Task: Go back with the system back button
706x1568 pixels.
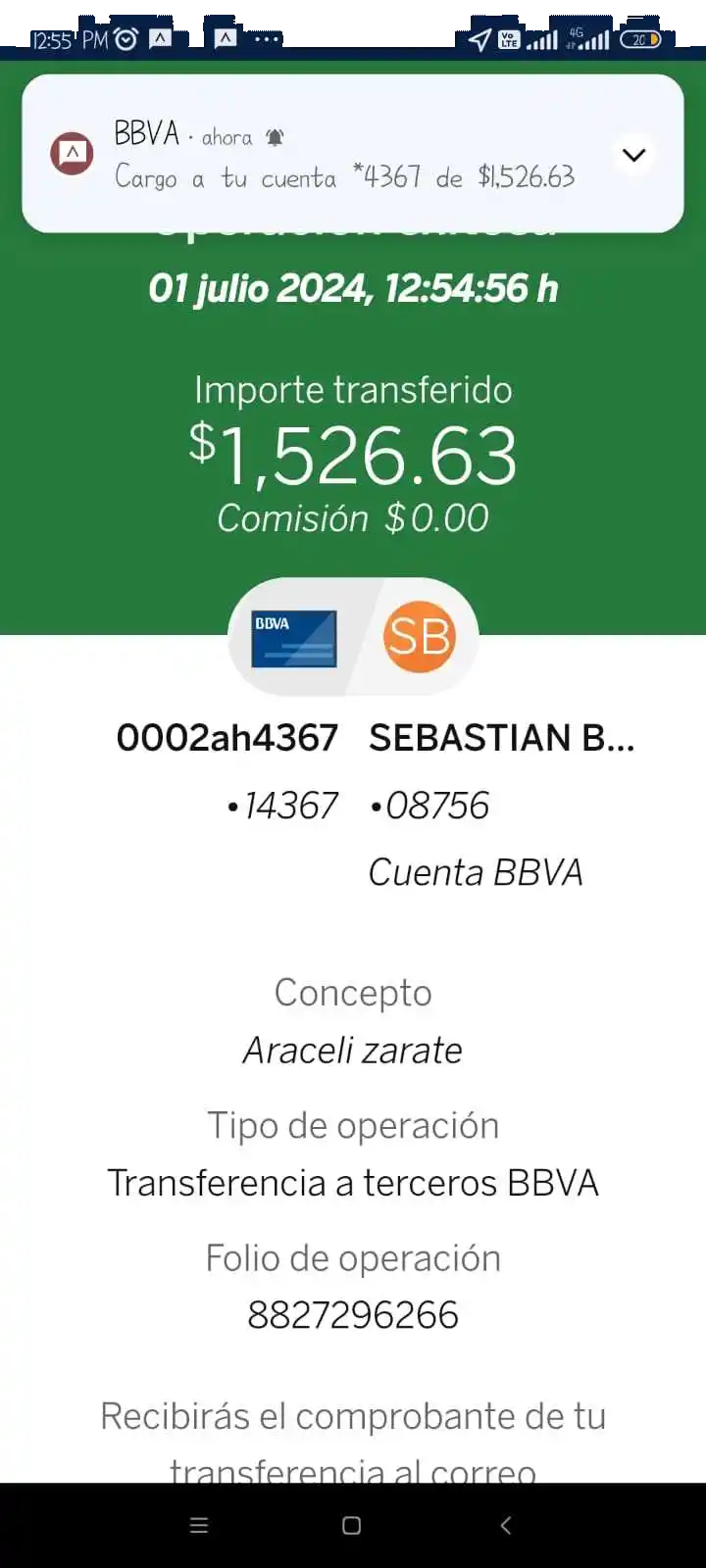Action: tap(506, 1525)
